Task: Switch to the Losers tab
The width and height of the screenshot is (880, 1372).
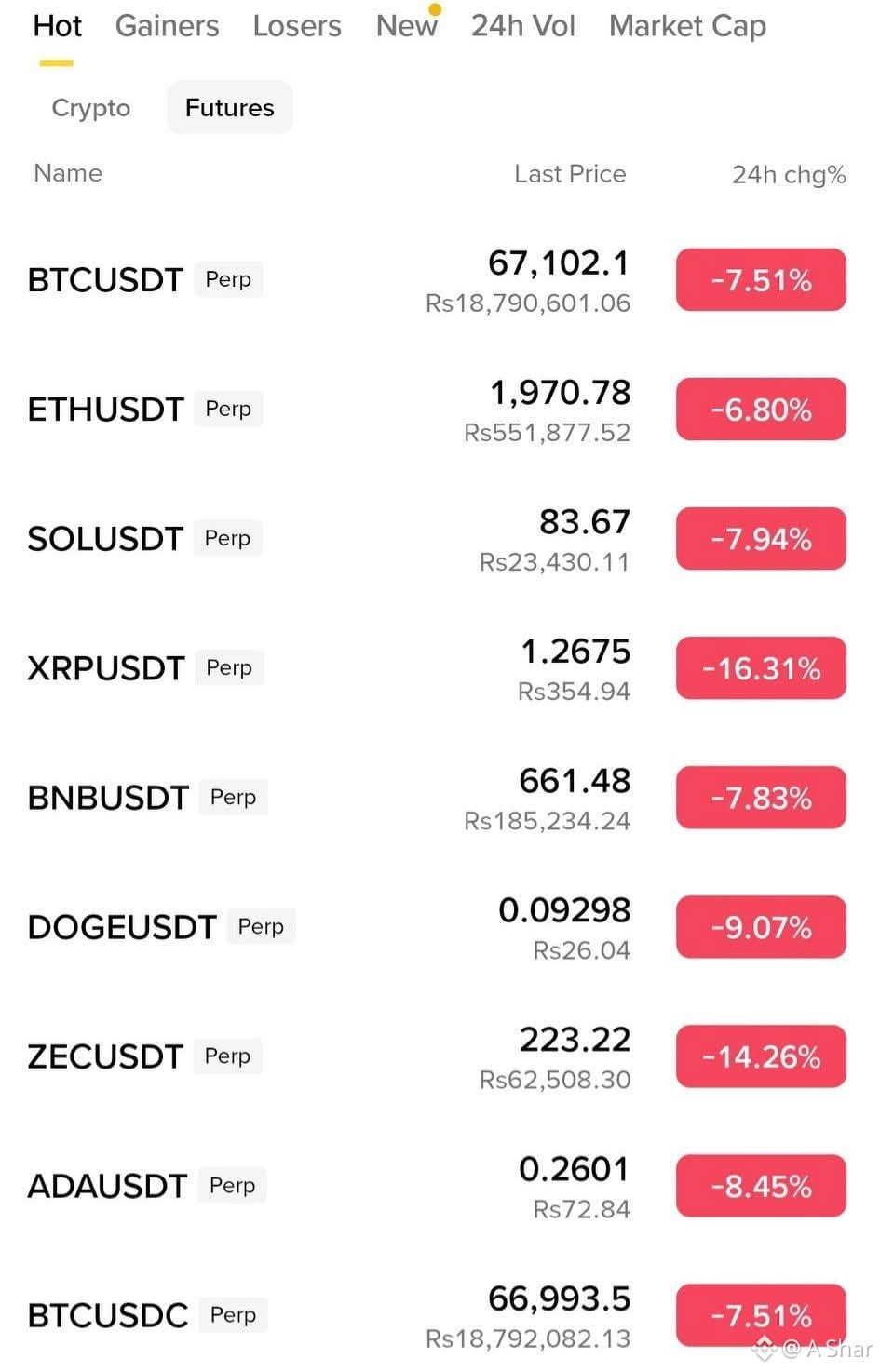Action: click(x=297, y=26)
